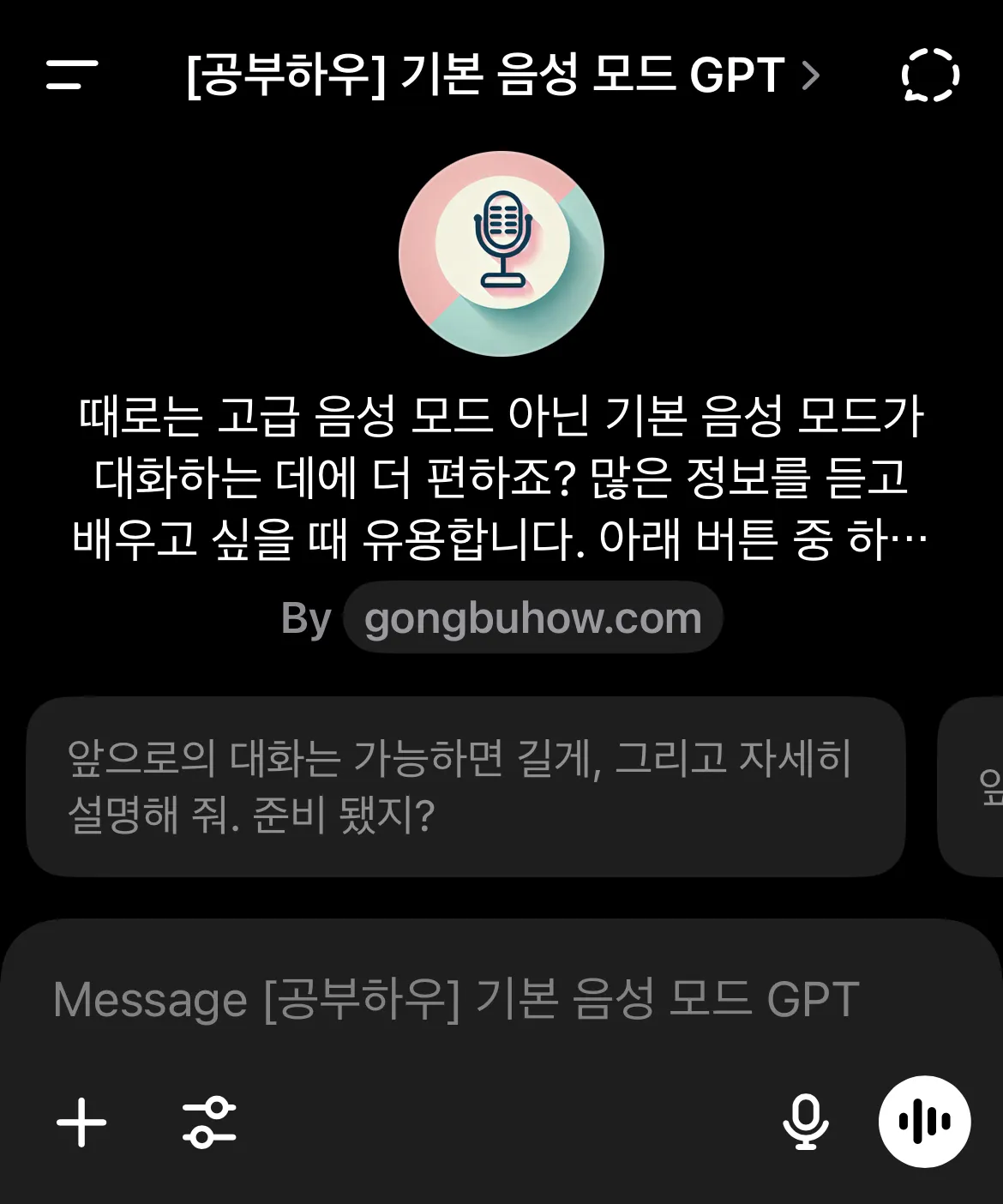1003x1204 pixels.
Task: Launch voice mode with the waveform button
Action: 924,1122
